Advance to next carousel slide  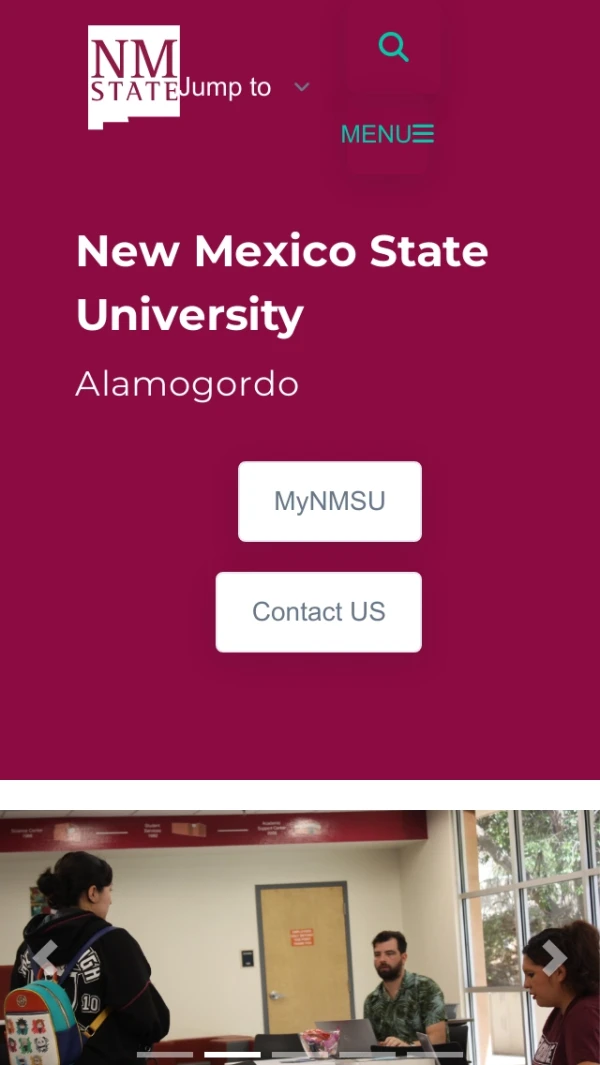(x=554, y=958)
